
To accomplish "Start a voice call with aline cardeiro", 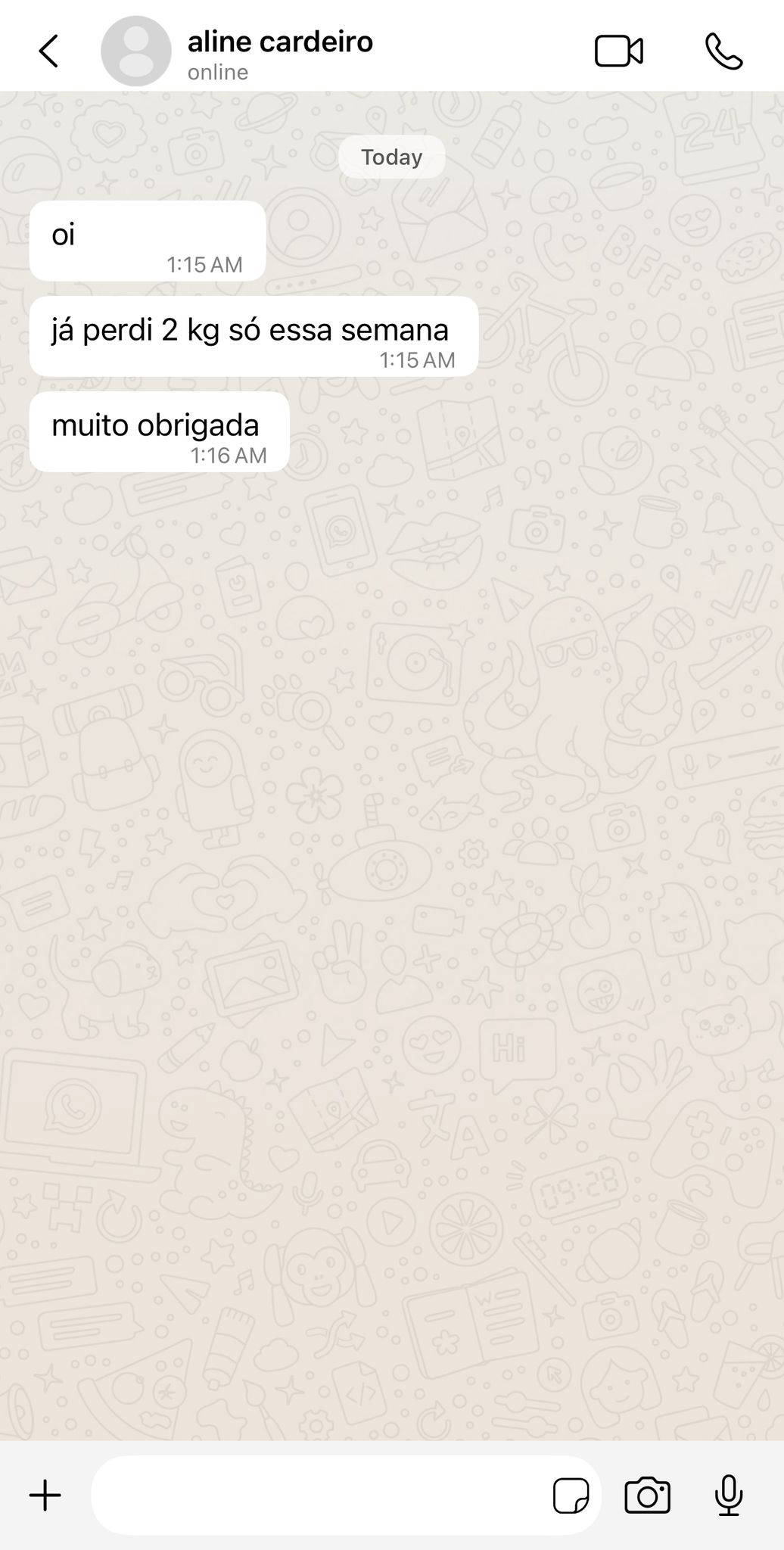I will click(723, 51).
